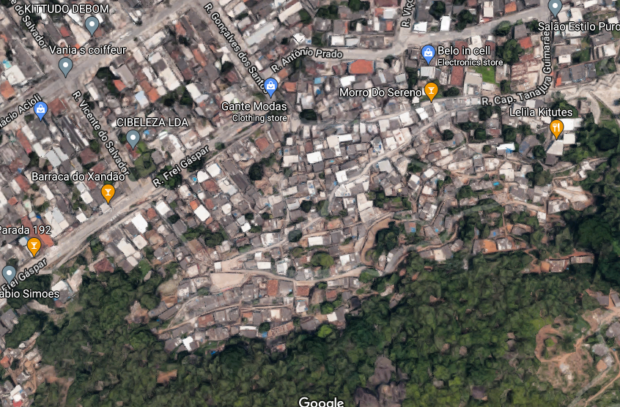Tap the Vania's coiffeur pin
This screenshot has height=407, width=620.
click(66, 66)
